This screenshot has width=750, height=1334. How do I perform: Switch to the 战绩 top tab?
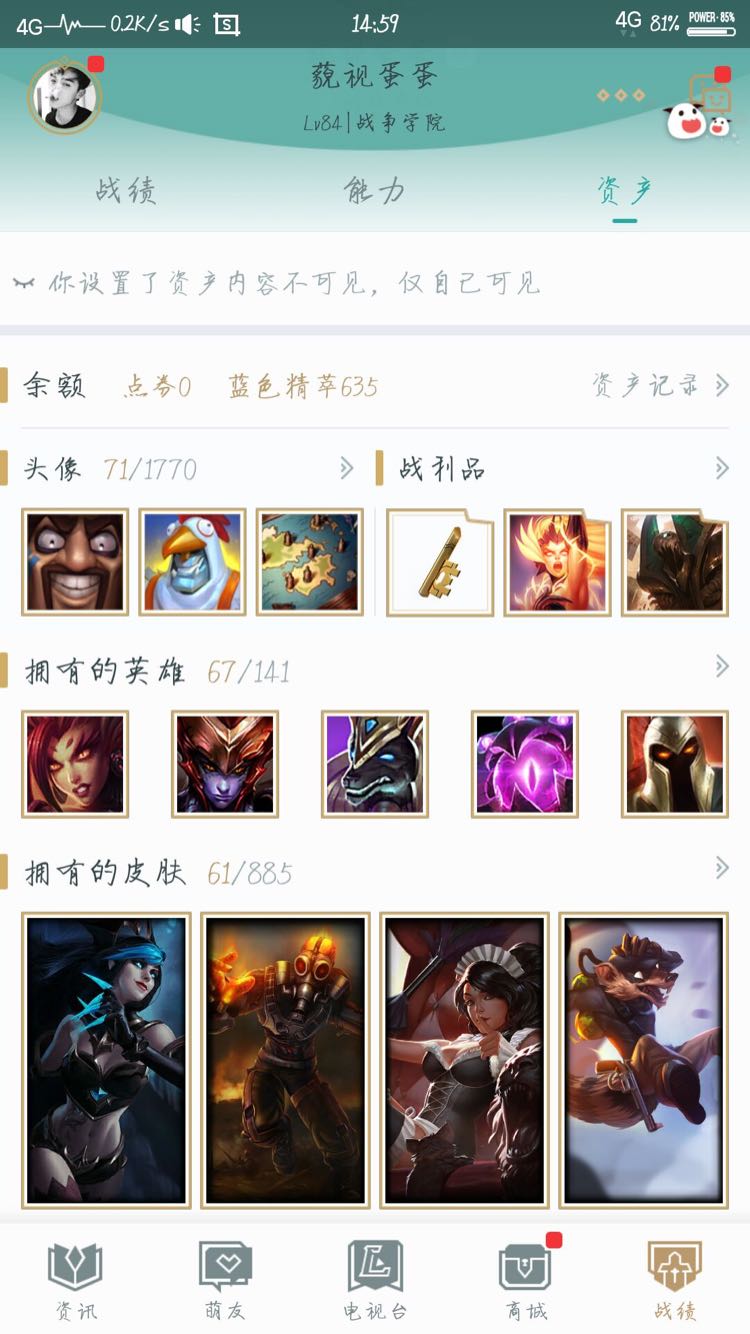[126, 190]
